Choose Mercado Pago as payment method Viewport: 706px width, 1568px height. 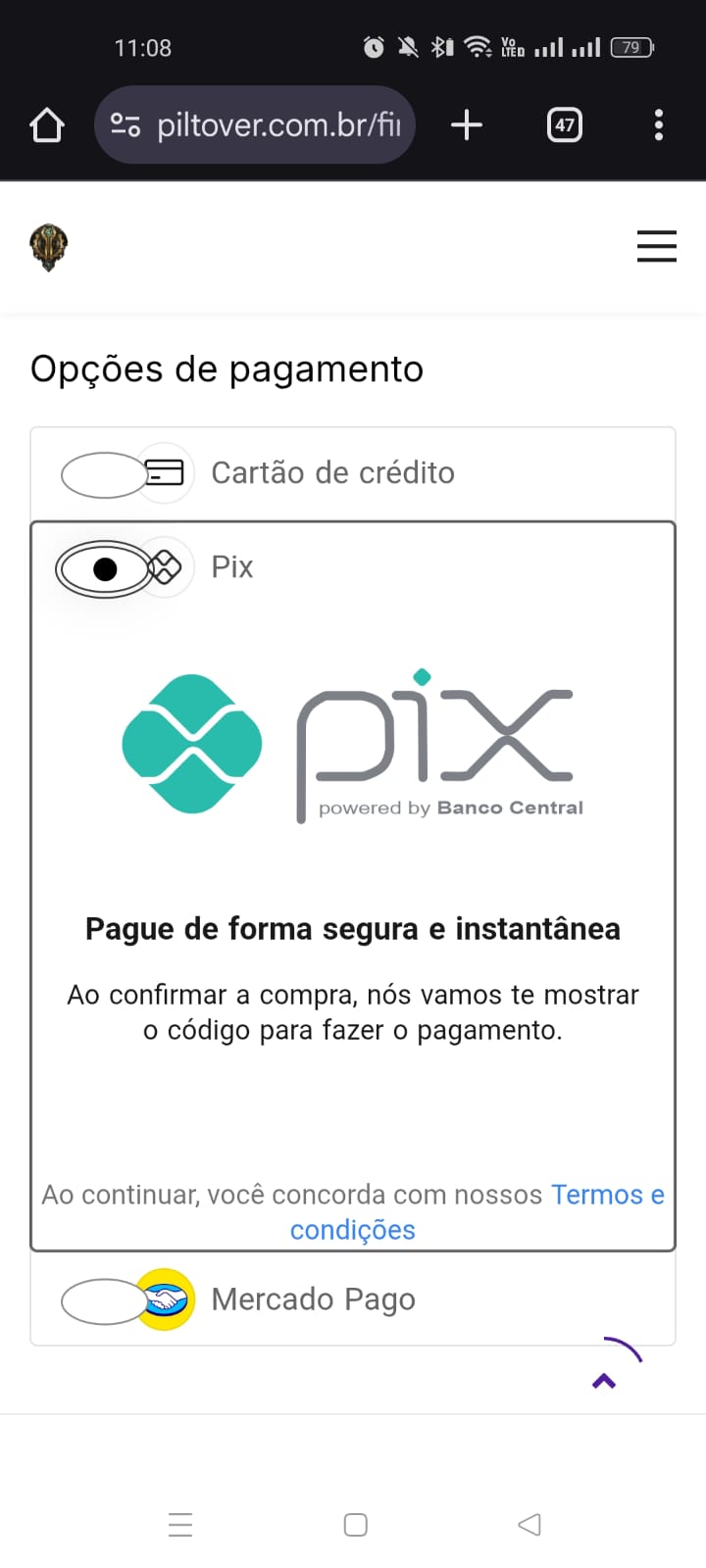353,1298
